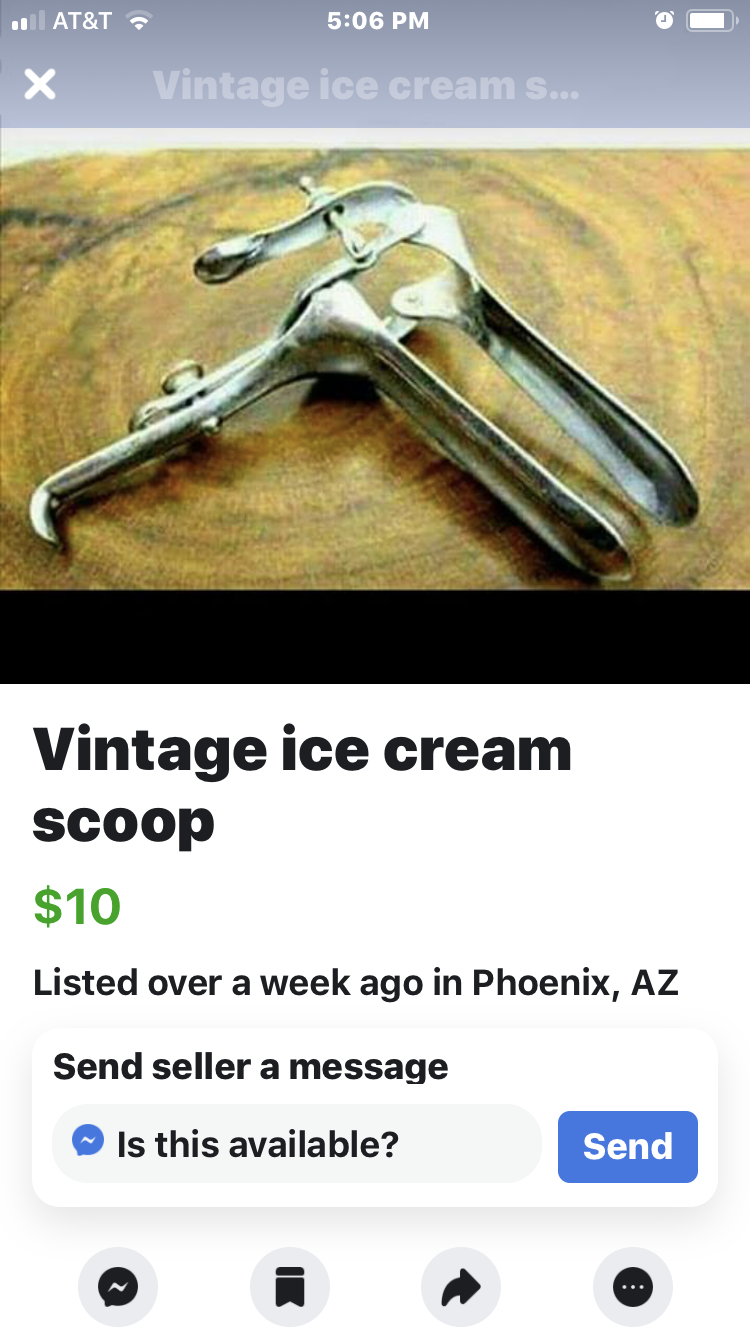Image resolution: width=750 pixels, height=1334 pixels.
Task: Open more options via three-dot icon
Action: tap(632, 1286)
